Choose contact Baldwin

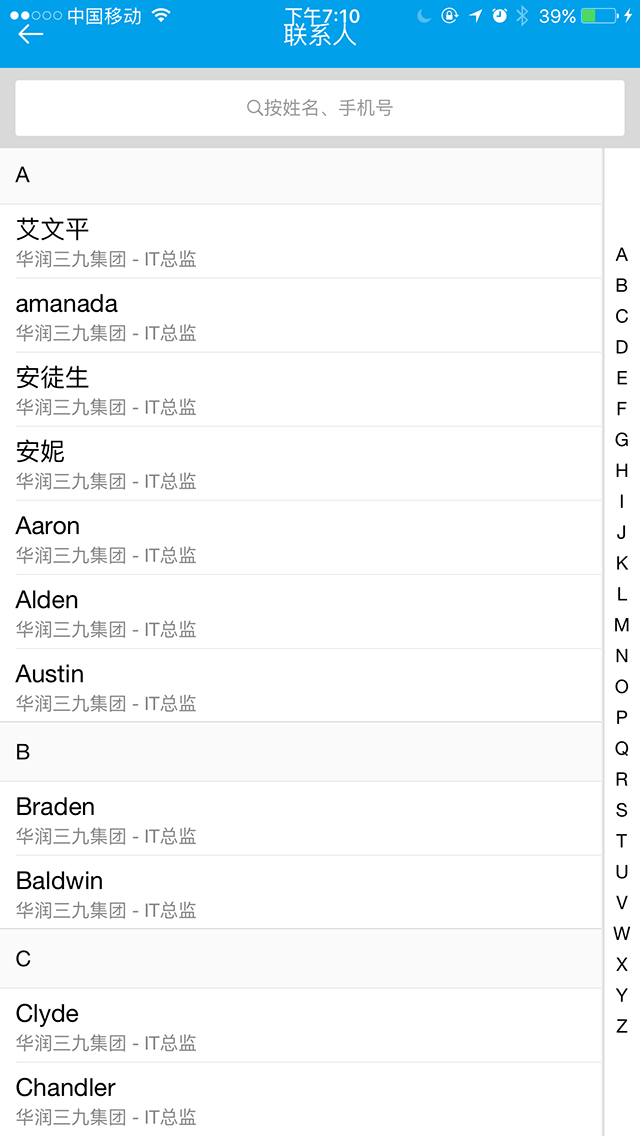point(300,893)
